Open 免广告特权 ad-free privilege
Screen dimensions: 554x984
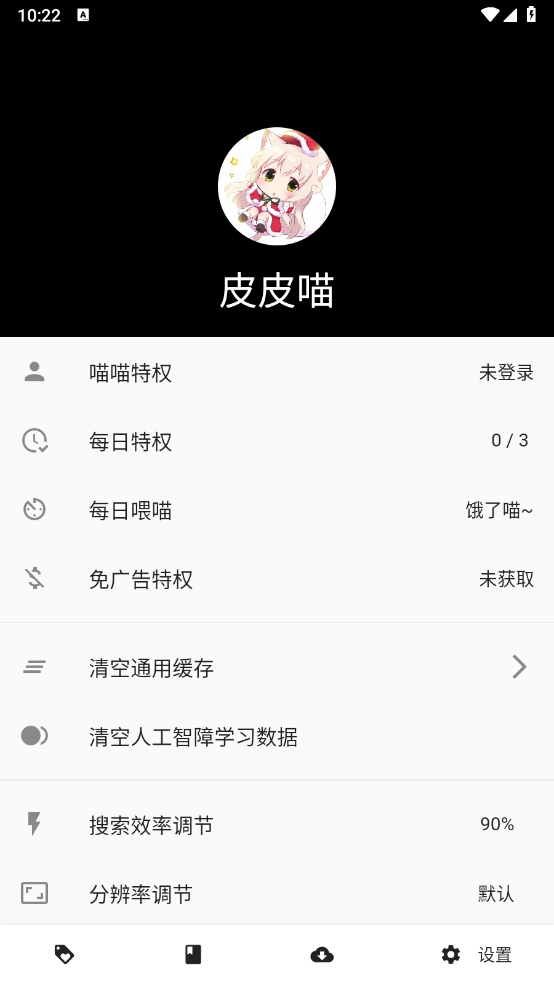coord(277,579)
